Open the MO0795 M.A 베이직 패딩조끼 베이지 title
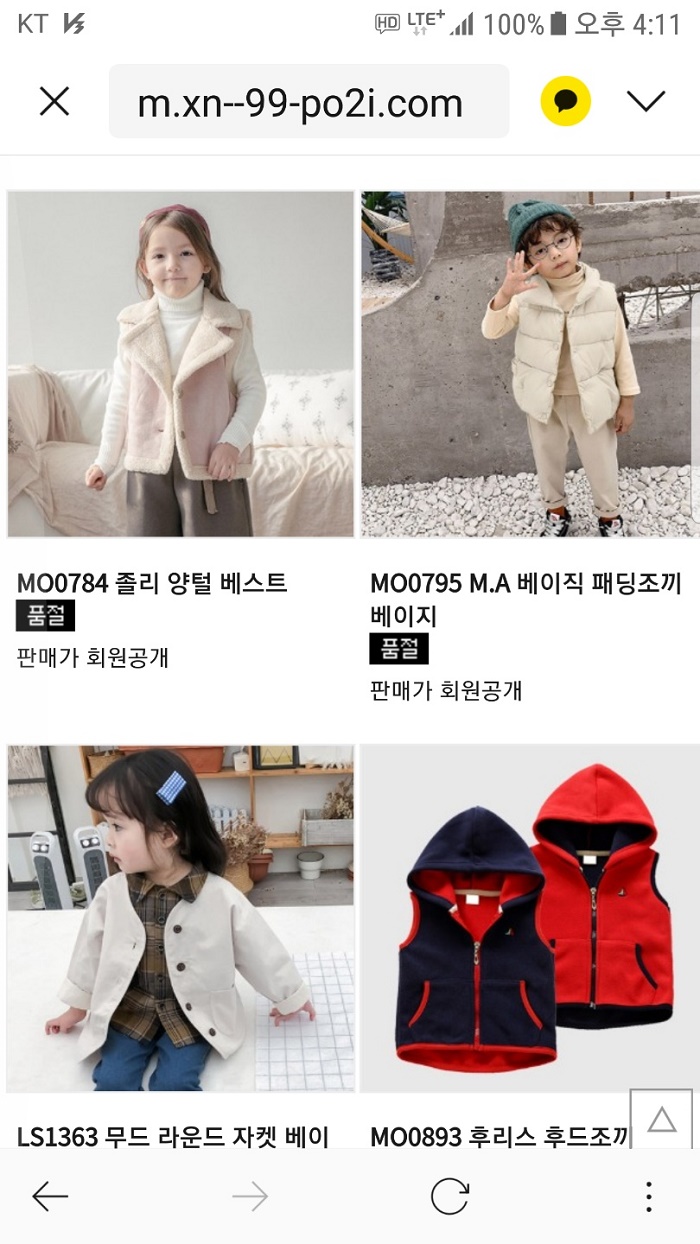This screenshot has width=700, height=1244. pyautogui.click(x=527, y=599)
